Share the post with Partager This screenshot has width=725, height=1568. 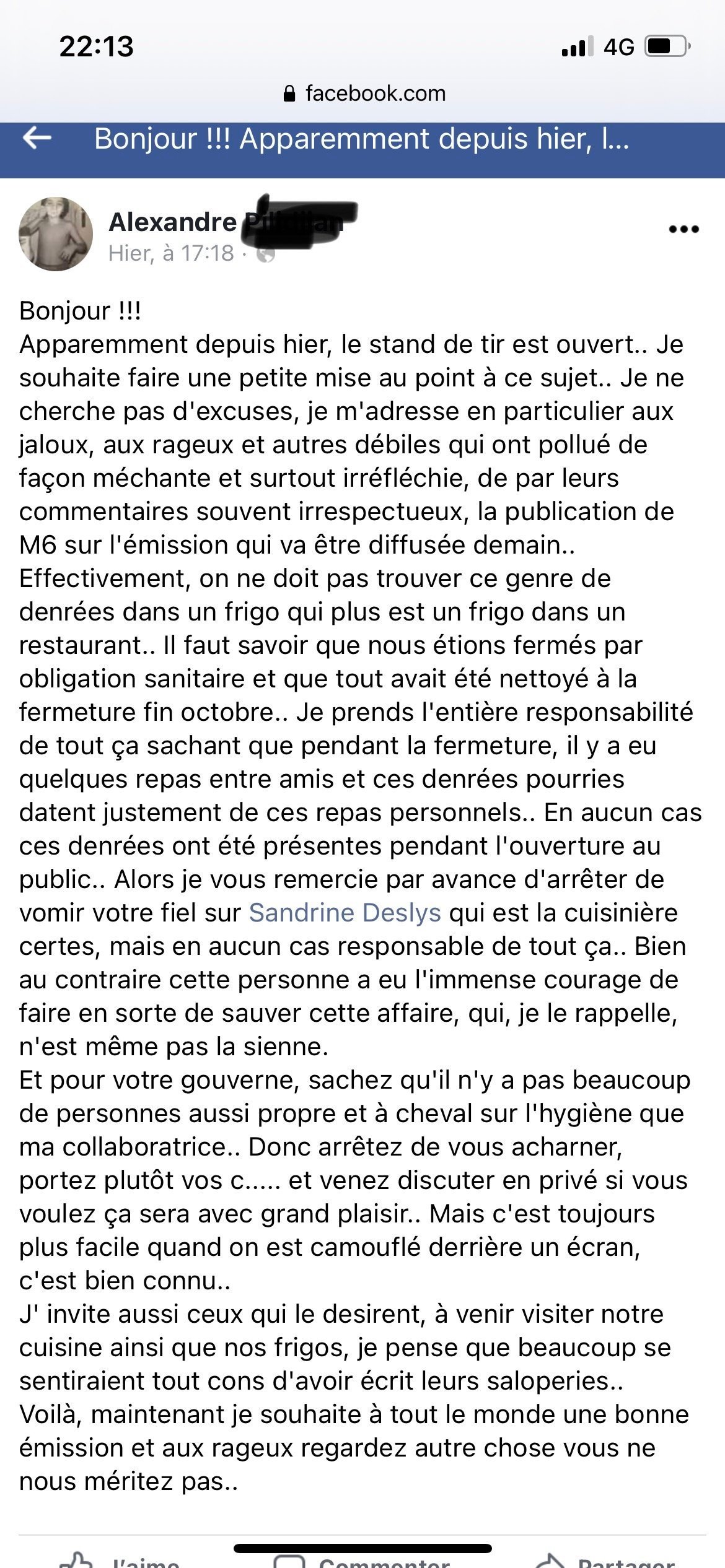[x=604, y=1560]
